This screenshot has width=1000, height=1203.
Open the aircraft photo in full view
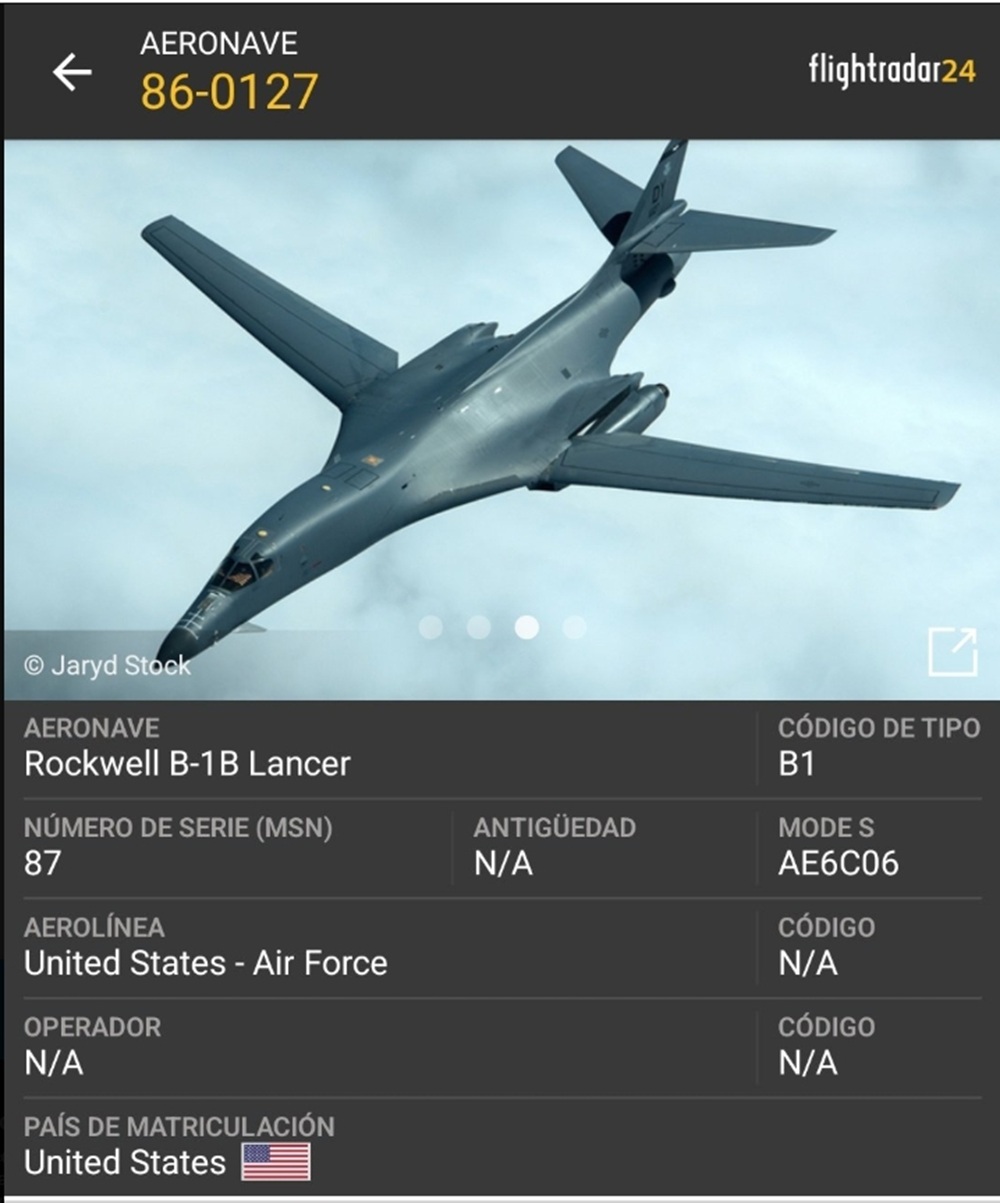952,652
